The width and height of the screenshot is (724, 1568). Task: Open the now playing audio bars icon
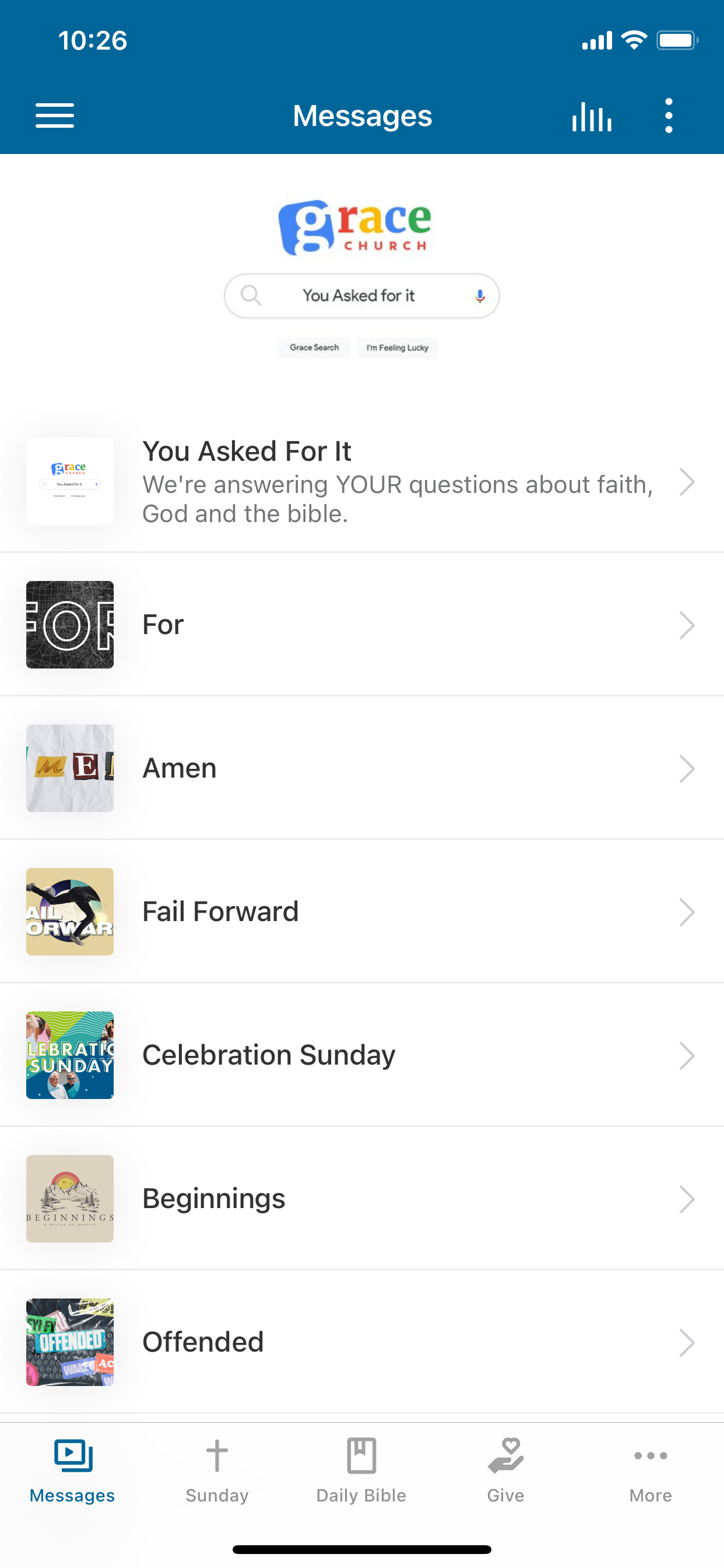pos(591,116)
